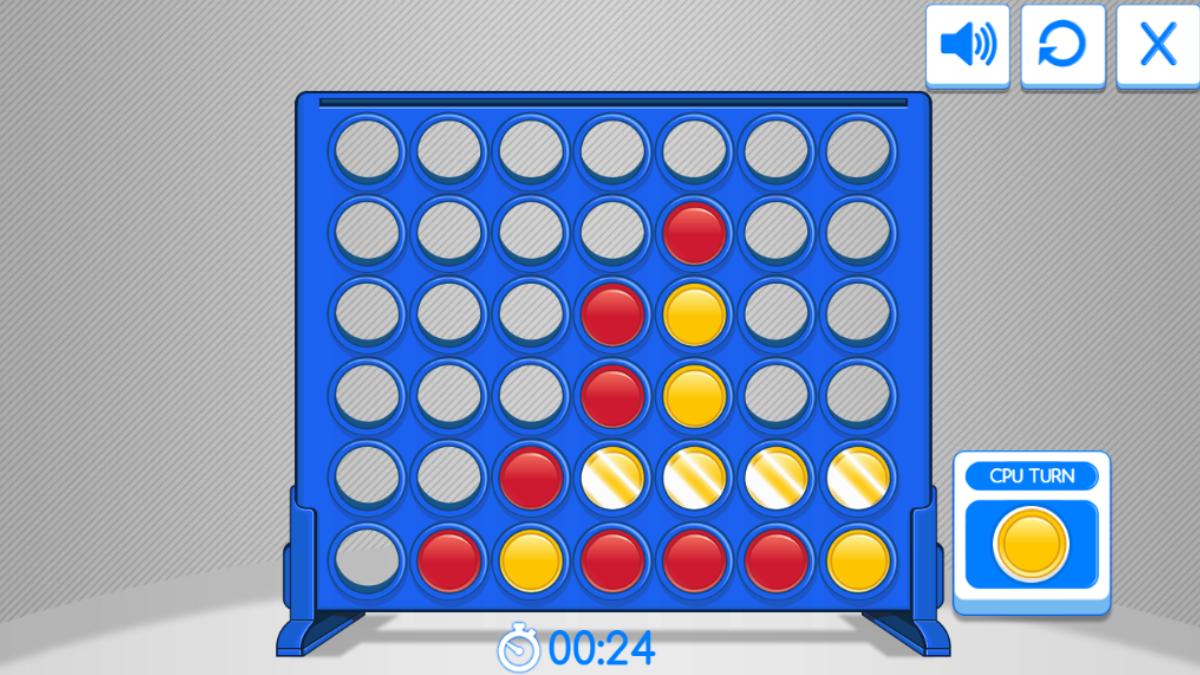The height and width of the screenshot is (675, 1200).
Task: Close the game with the X button
Action: 1157,46
